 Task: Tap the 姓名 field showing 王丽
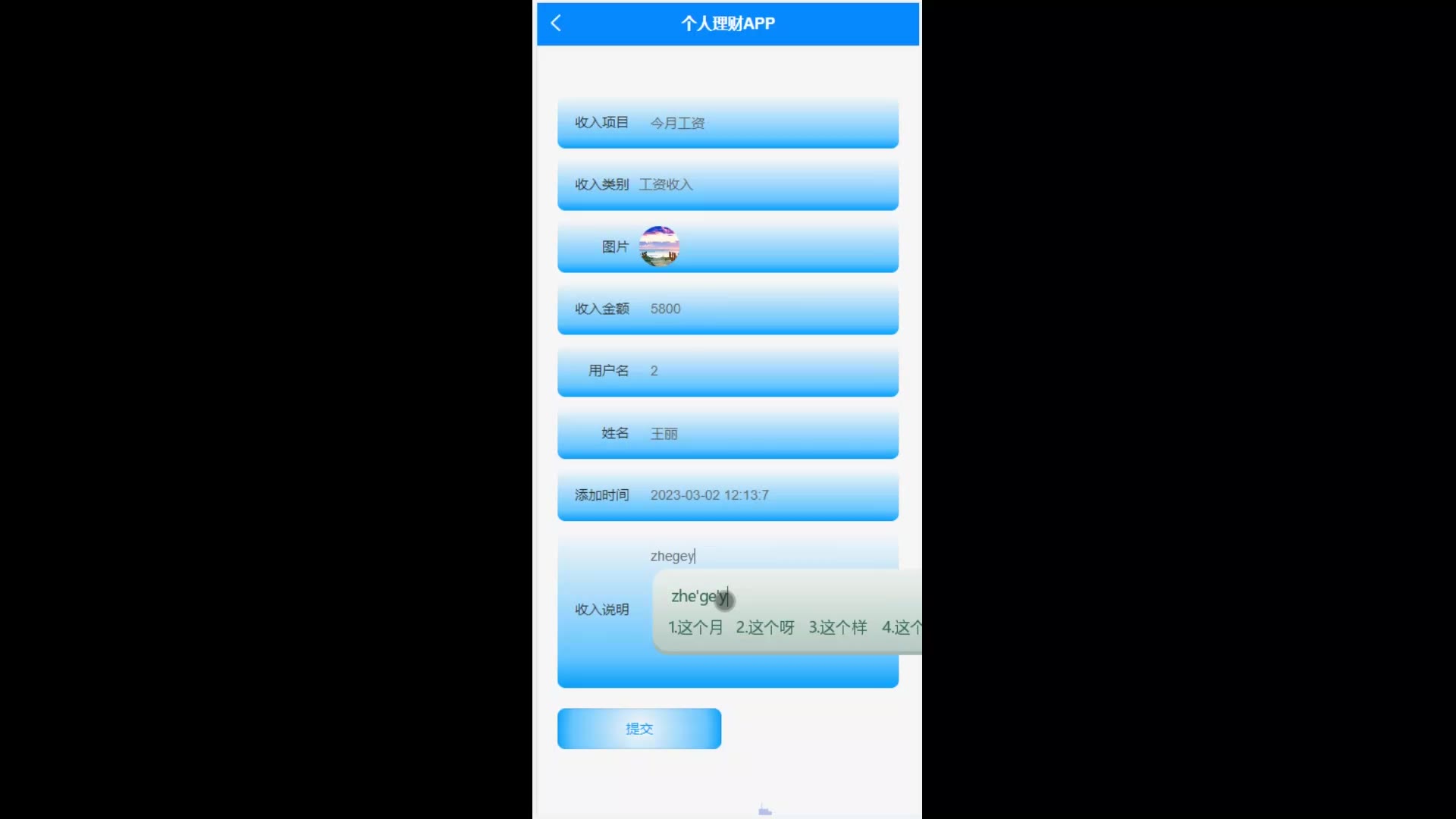pos(758,433)
